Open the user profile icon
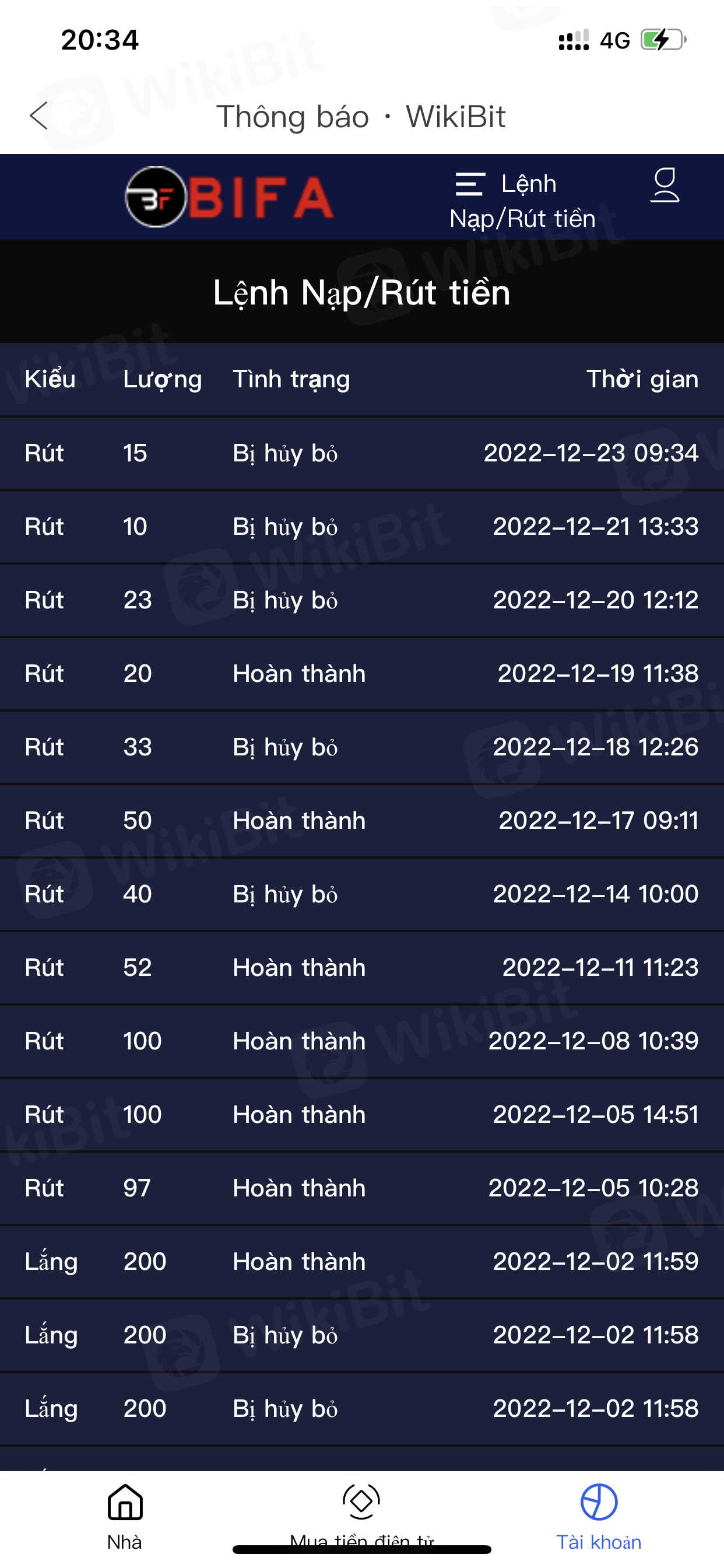The width and height of the screenshot is (724, 1568). tap(665, 185)
